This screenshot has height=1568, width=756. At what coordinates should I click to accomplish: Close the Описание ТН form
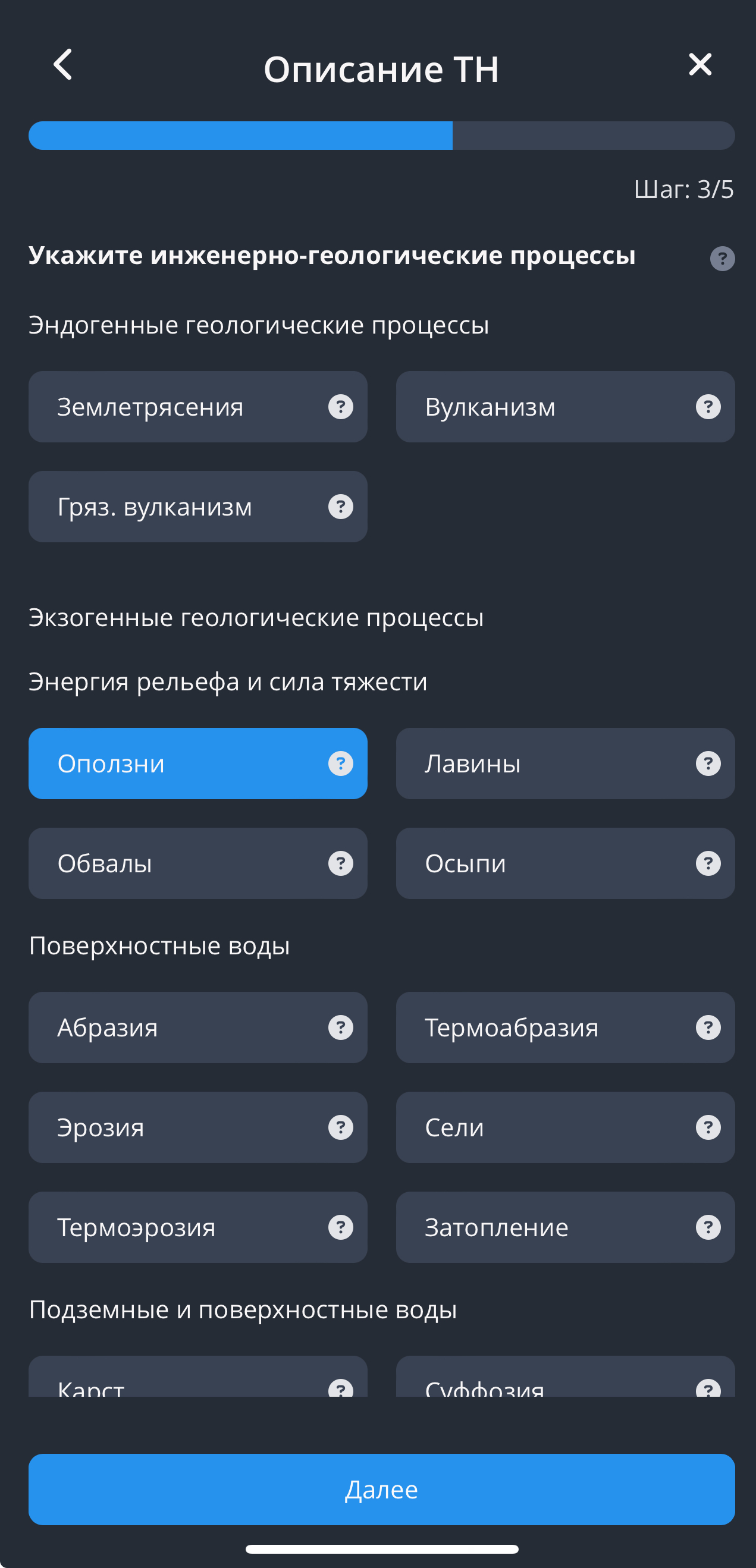point(699,65)
